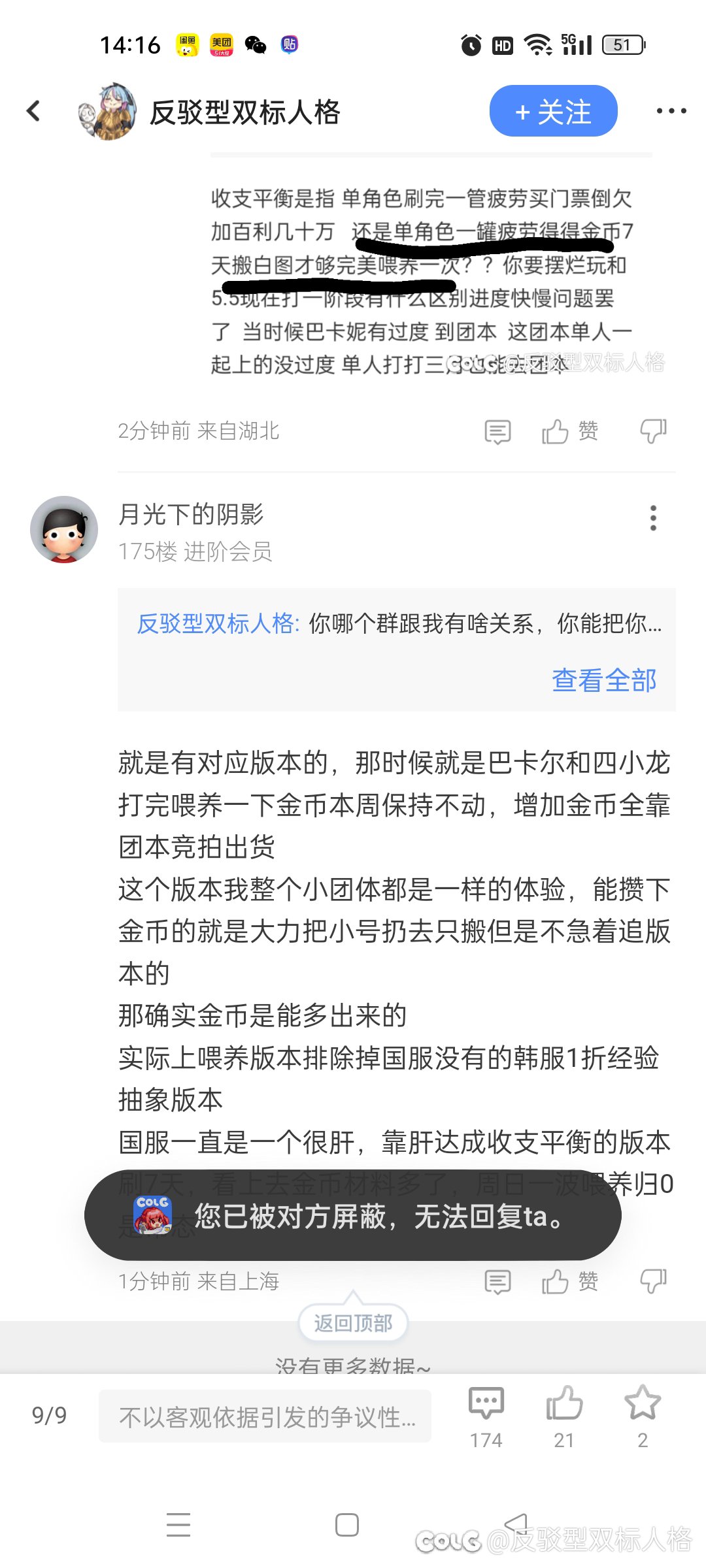The height and width of the screenshot is (1568, 706).
Task: Open the top-right overflow menu
Action: (x=671, y=111)
